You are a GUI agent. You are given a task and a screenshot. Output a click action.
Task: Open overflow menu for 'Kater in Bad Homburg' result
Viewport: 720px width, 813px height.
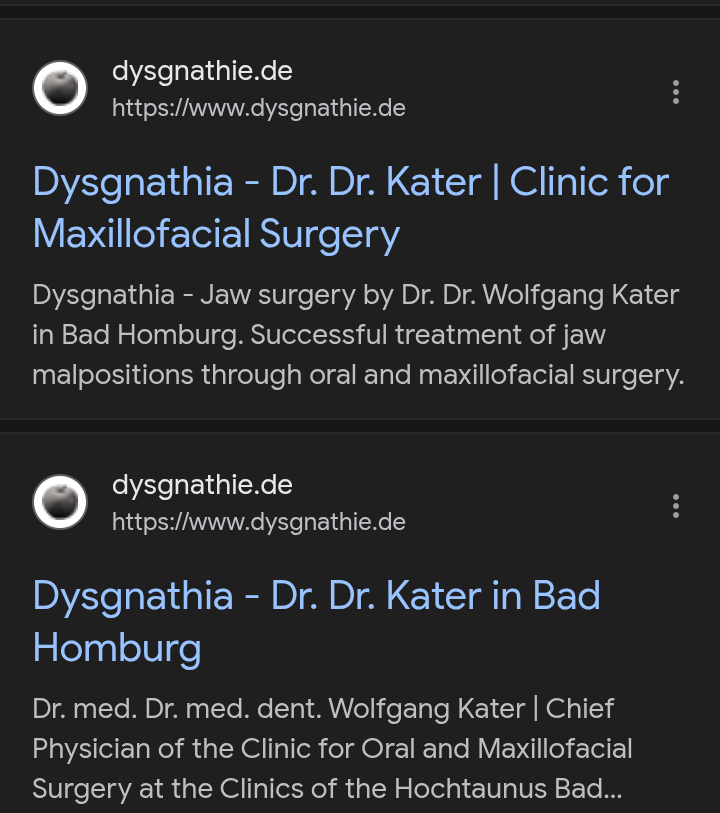point(676,506)
